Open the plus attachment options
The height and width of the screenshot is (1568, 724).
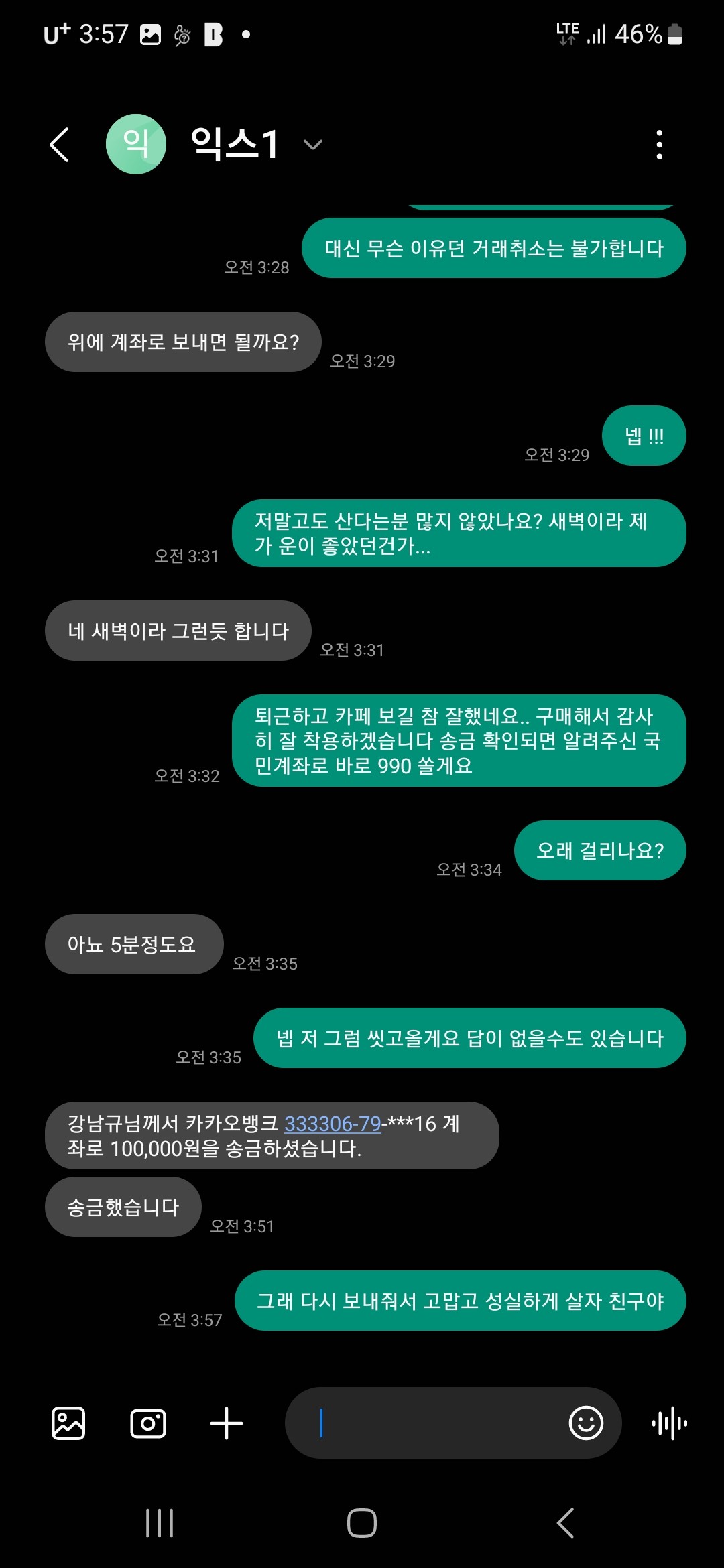pos(227,1423)
